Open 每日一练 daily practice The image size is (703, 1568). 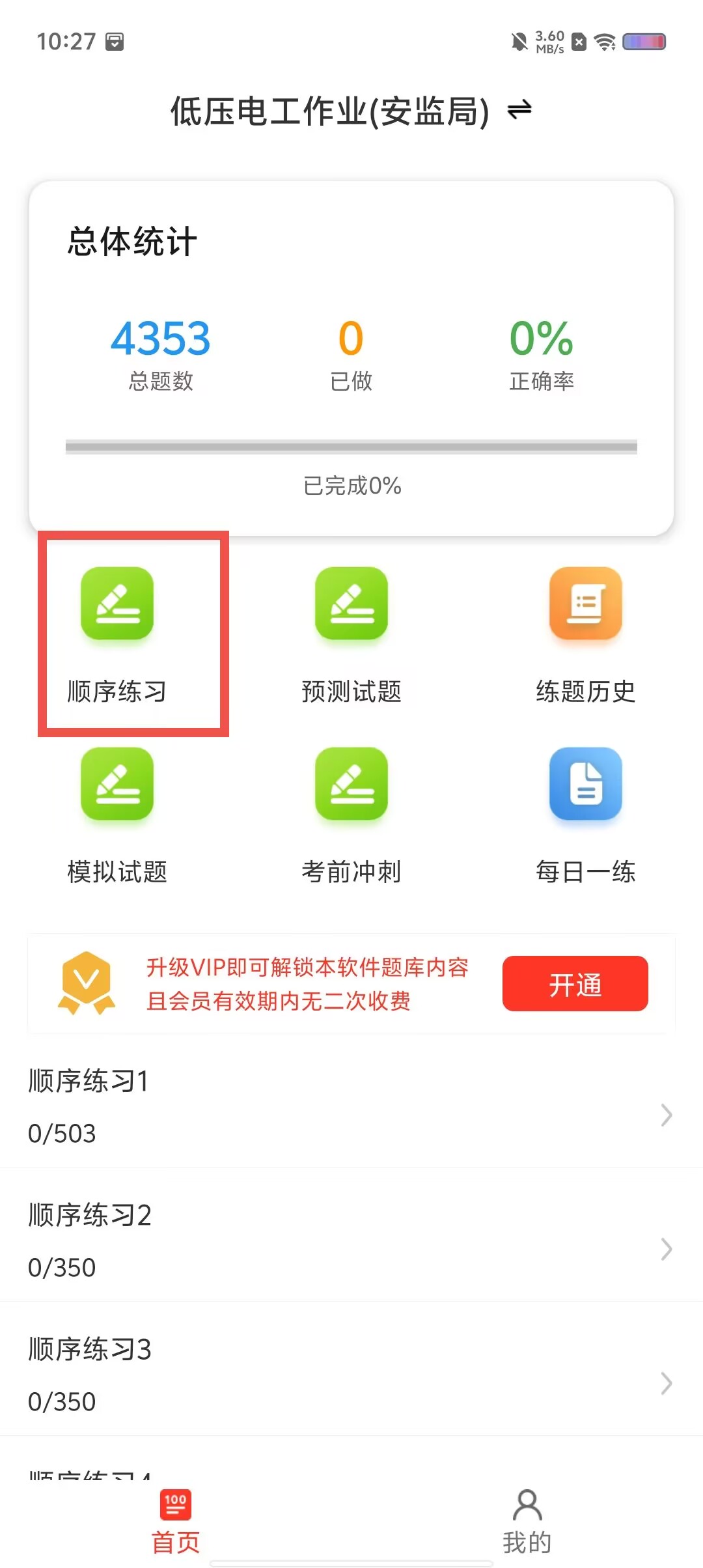(586, 816)
